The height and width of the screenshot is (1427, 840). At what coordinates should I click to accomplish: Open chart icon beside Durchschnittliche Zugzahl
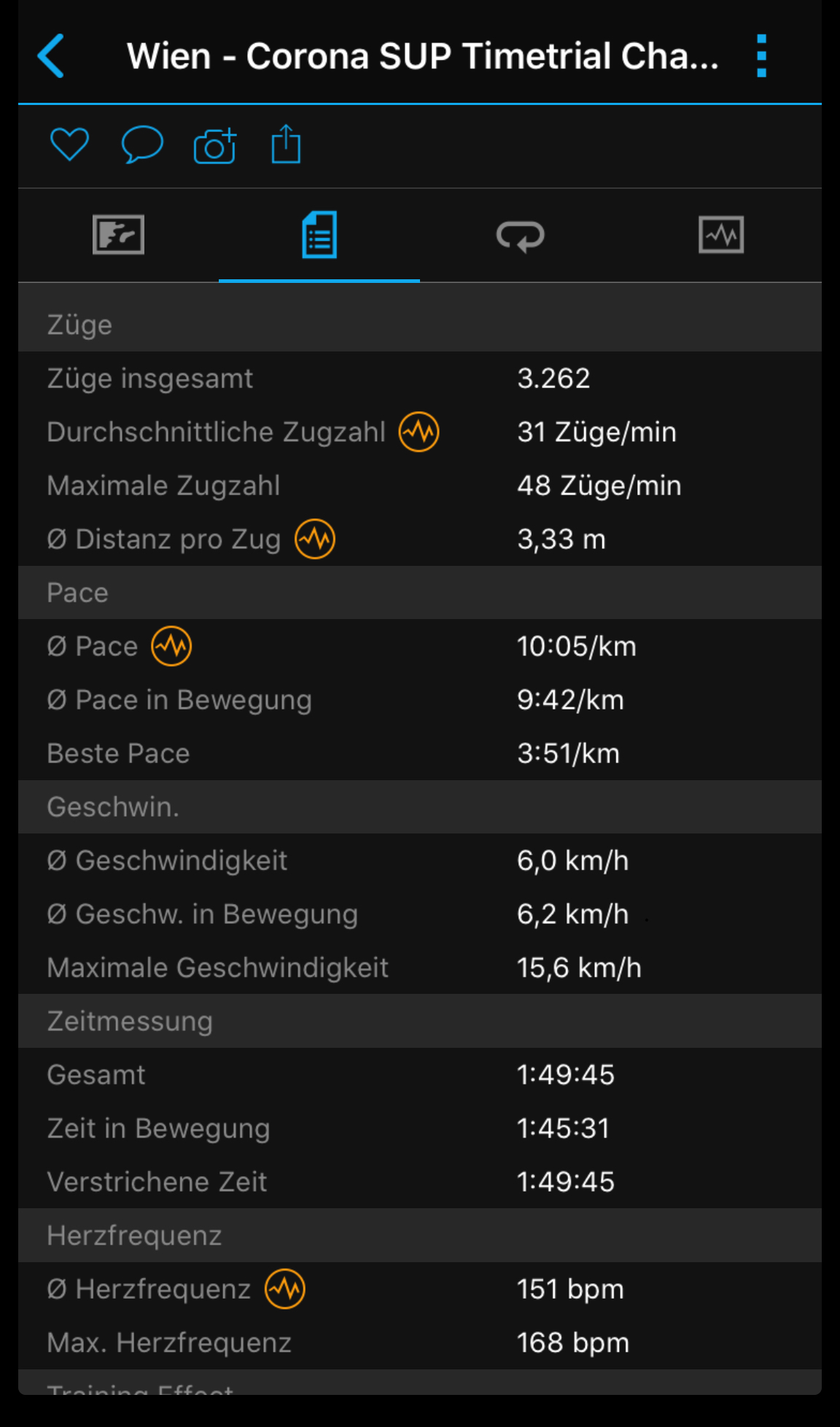(419, 432)
